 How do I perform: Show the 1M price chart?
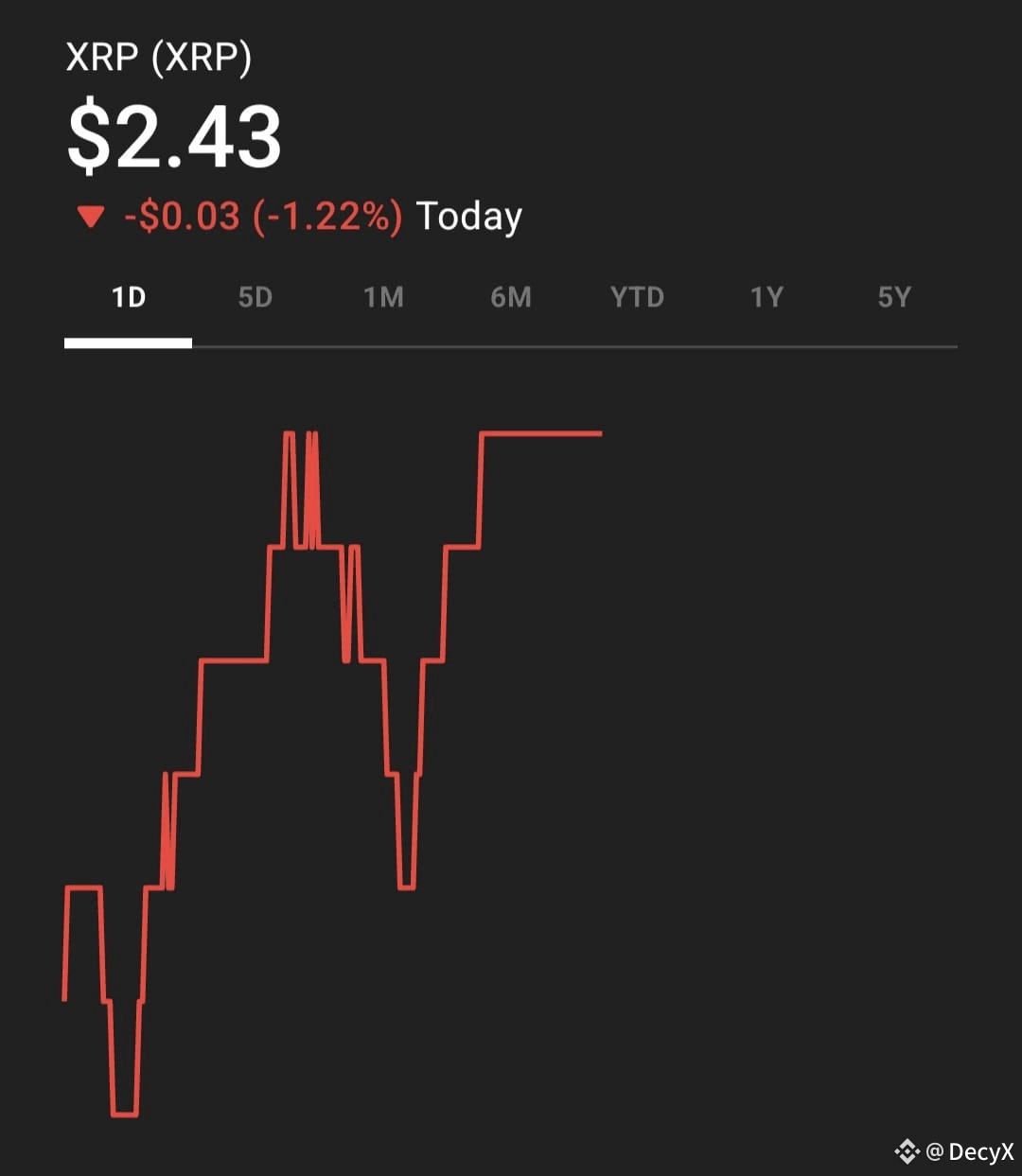pyautogui.click(x=383, y=298)
